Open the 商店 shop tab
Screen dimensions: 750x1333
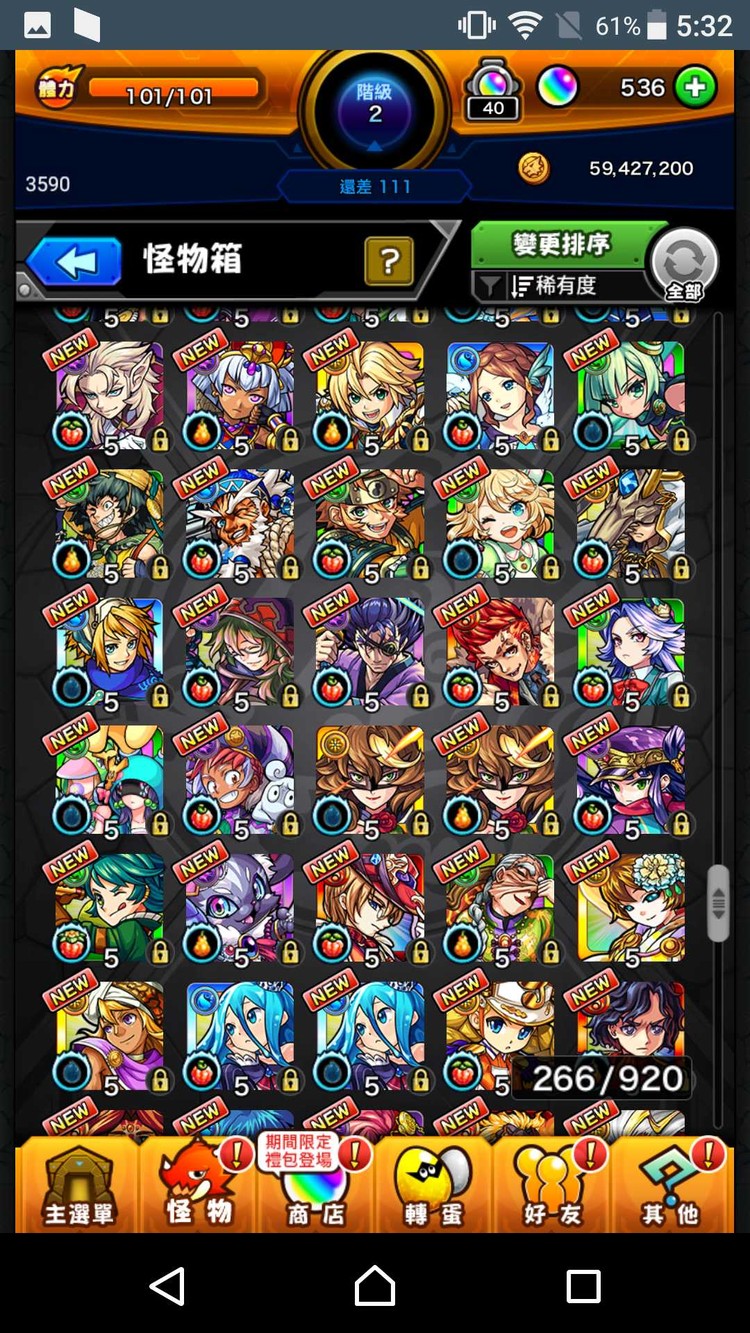coord(315,1185)
